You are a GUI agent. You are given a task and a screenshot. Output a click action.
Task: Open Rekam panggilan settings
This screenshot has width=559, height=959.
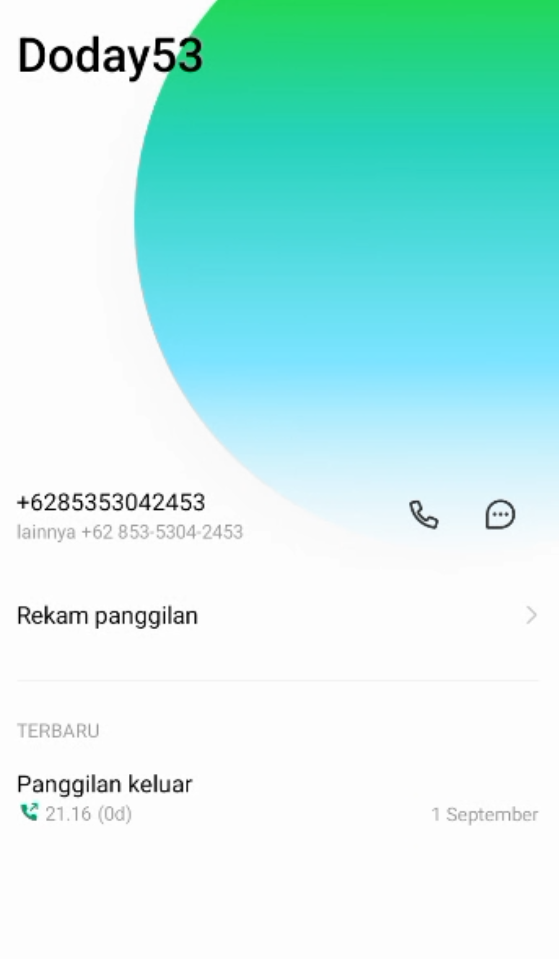click(x=278, y=616)
